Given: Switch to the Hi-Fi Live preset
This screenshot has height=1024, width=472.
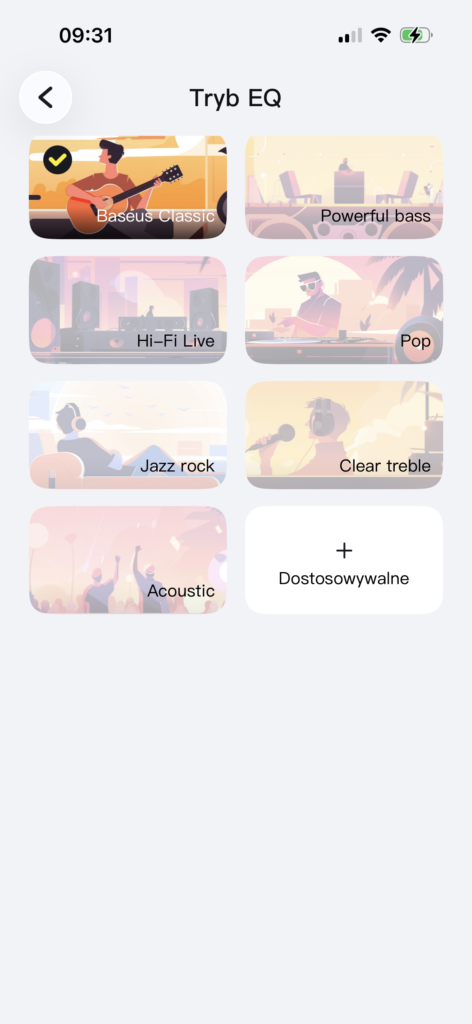Looking at the screenshot, I should click(128, 310).
